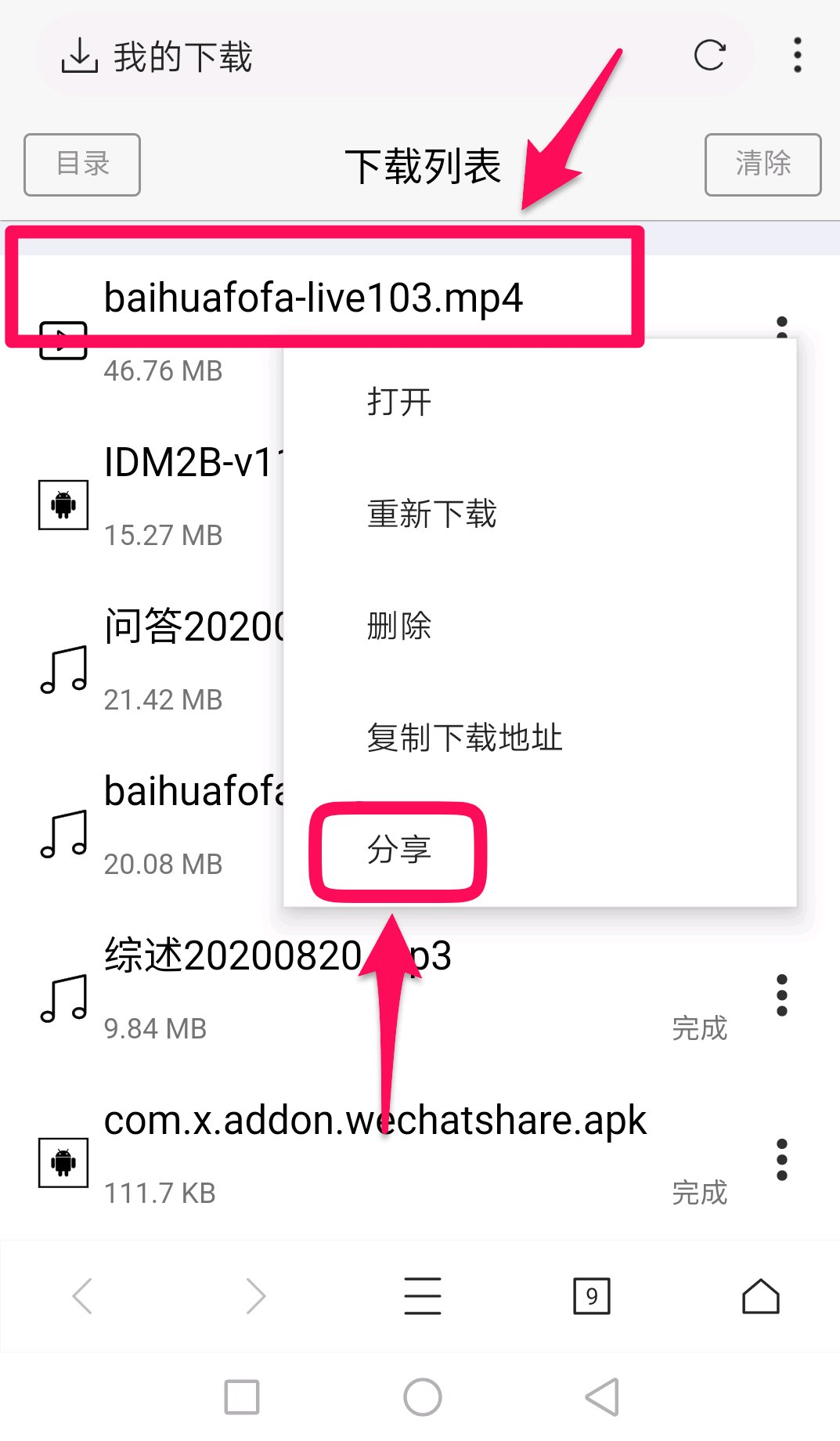Open more options for com.x.addon.wechatshare.apk
840x1441 pixels.
click(781, 1160)
